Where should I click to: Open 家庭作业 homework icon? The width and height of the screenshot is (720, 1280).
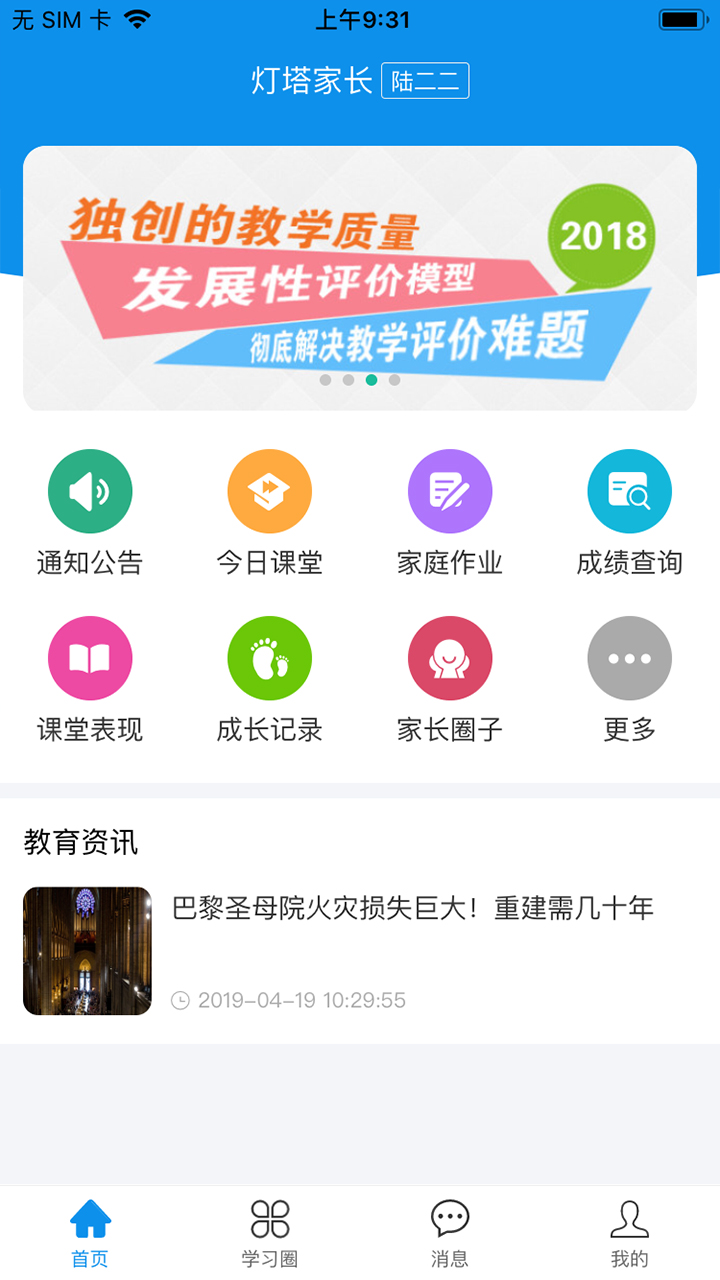click(449, 491)
